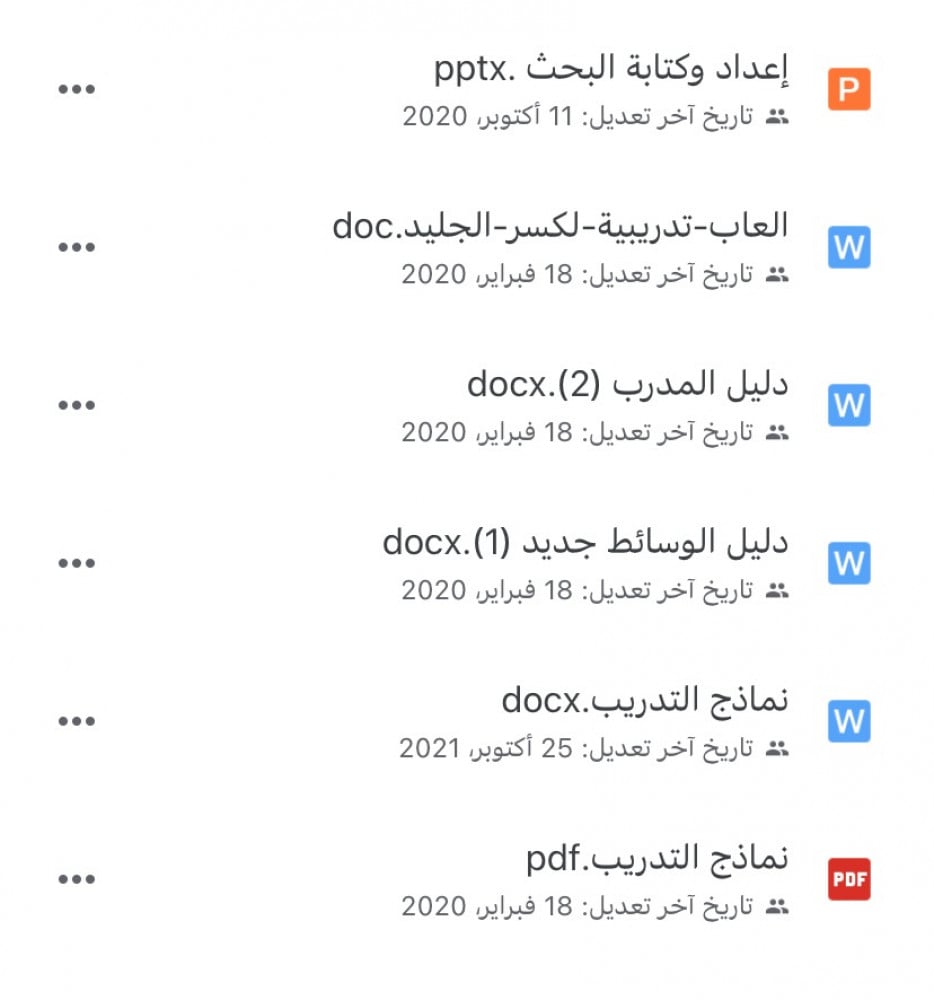Image resolution: width=934 pixels, height=1000 pixels.
Task: Tap the three dots beside نماذج التدريب.pdf
Action: [x=76, y=879]
